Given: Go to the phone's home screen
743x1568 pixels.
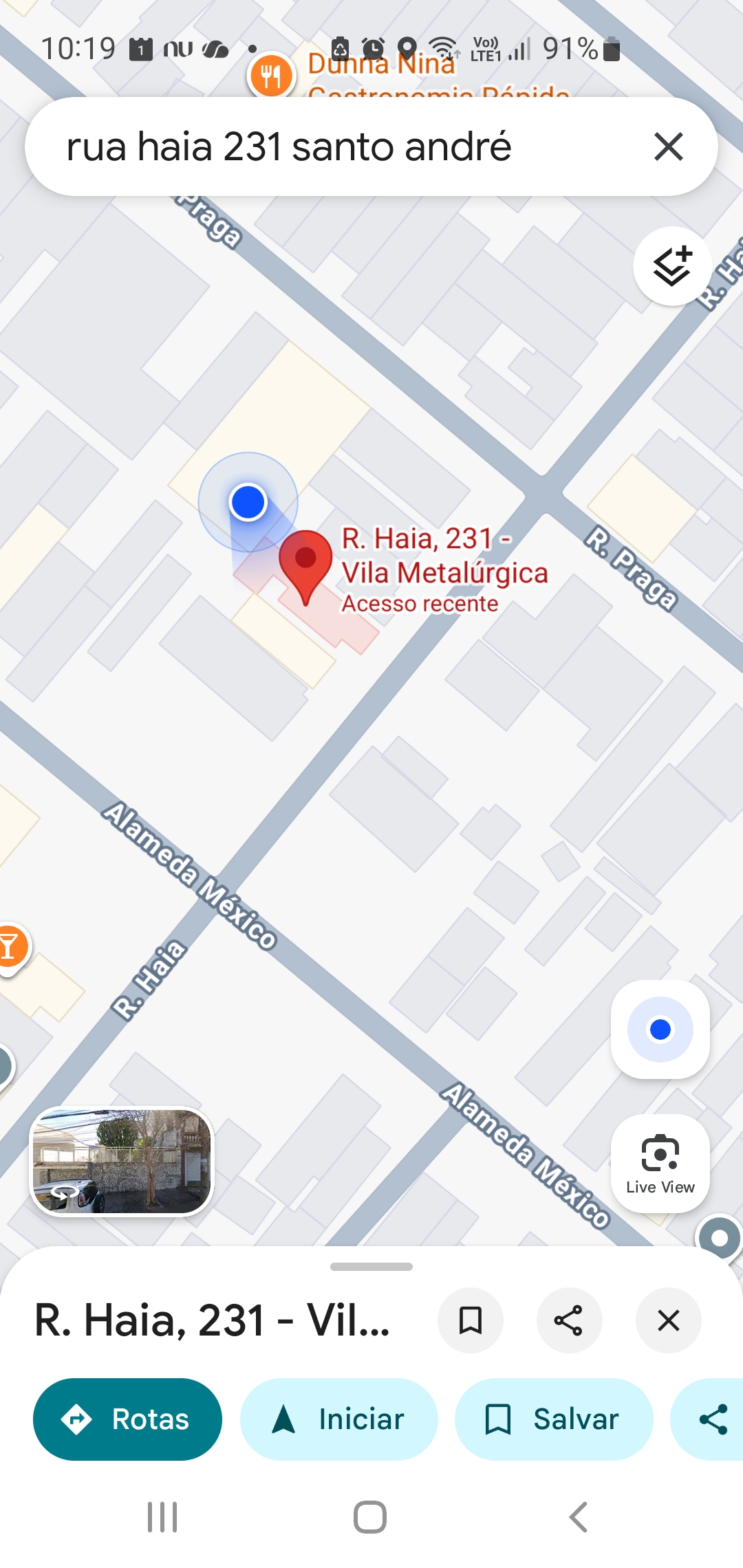Looking at the screenshot, I should [370, 1517].
